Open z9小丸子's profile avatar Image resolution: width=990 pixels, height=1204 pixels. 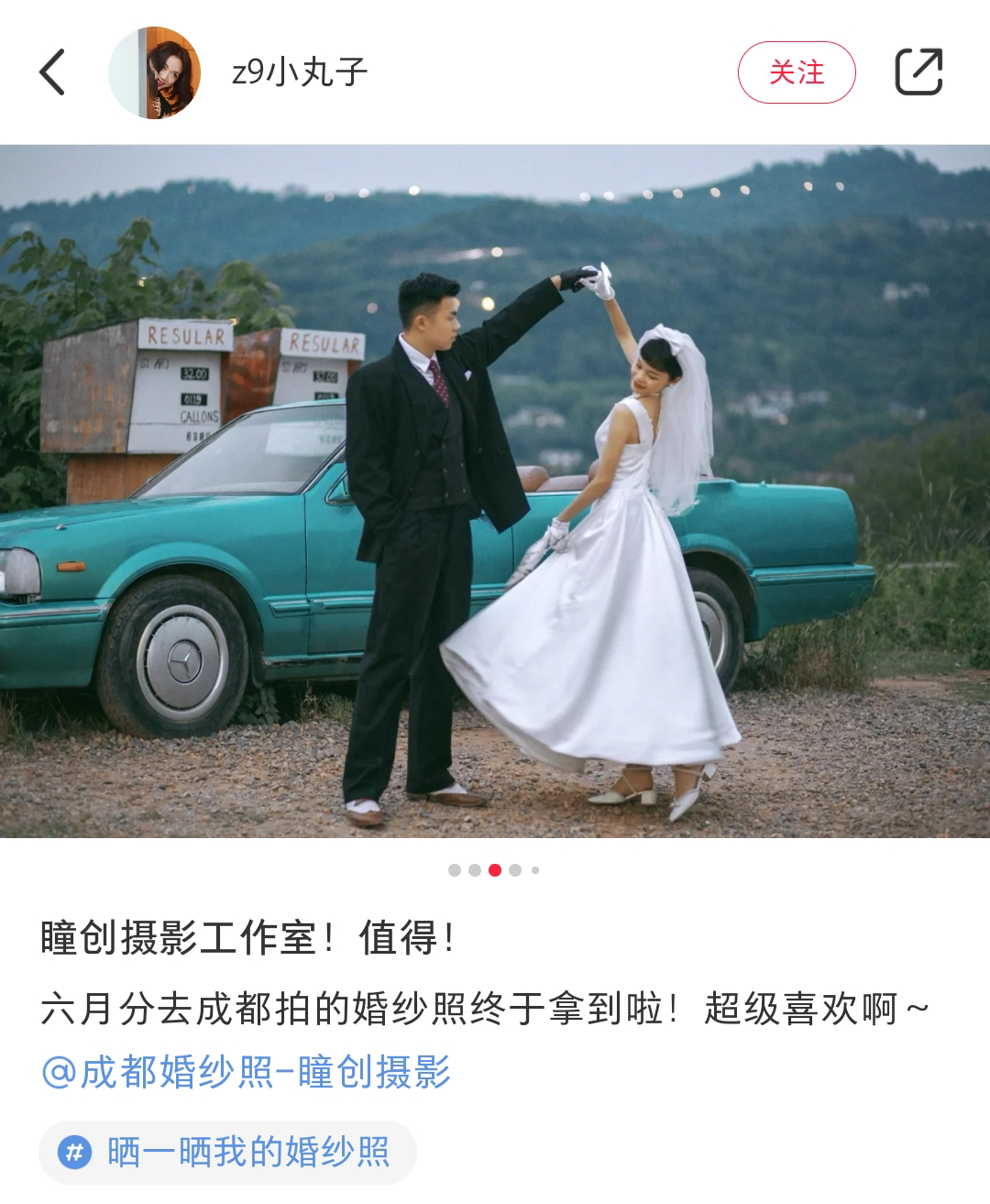pos(154,72)
